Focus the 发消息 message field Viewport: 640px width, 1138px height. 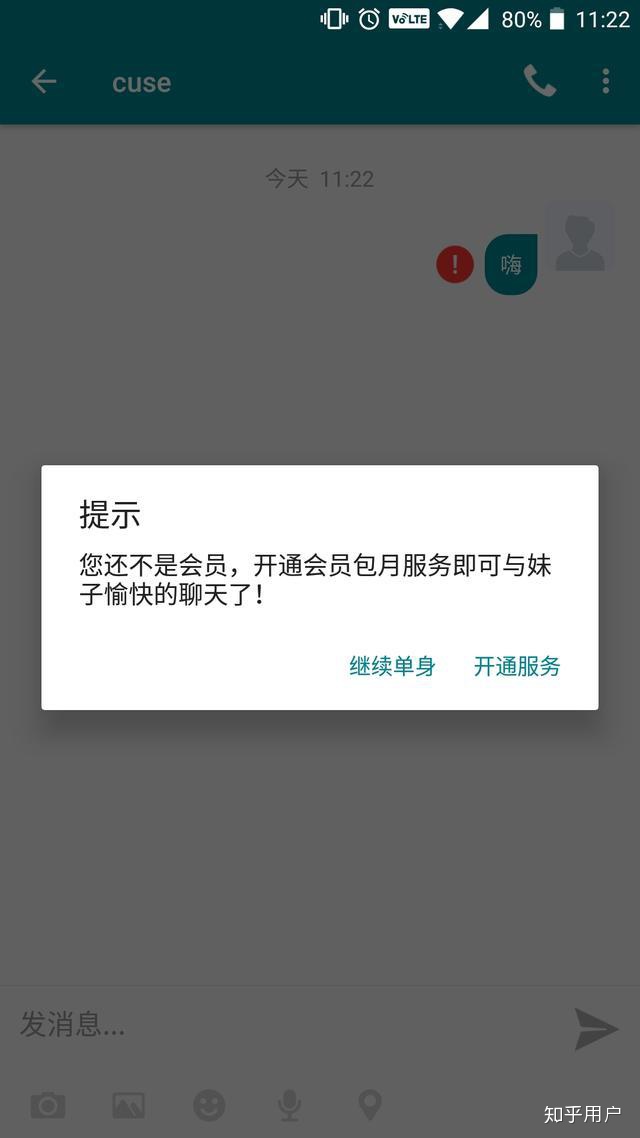click(280, 1024)
